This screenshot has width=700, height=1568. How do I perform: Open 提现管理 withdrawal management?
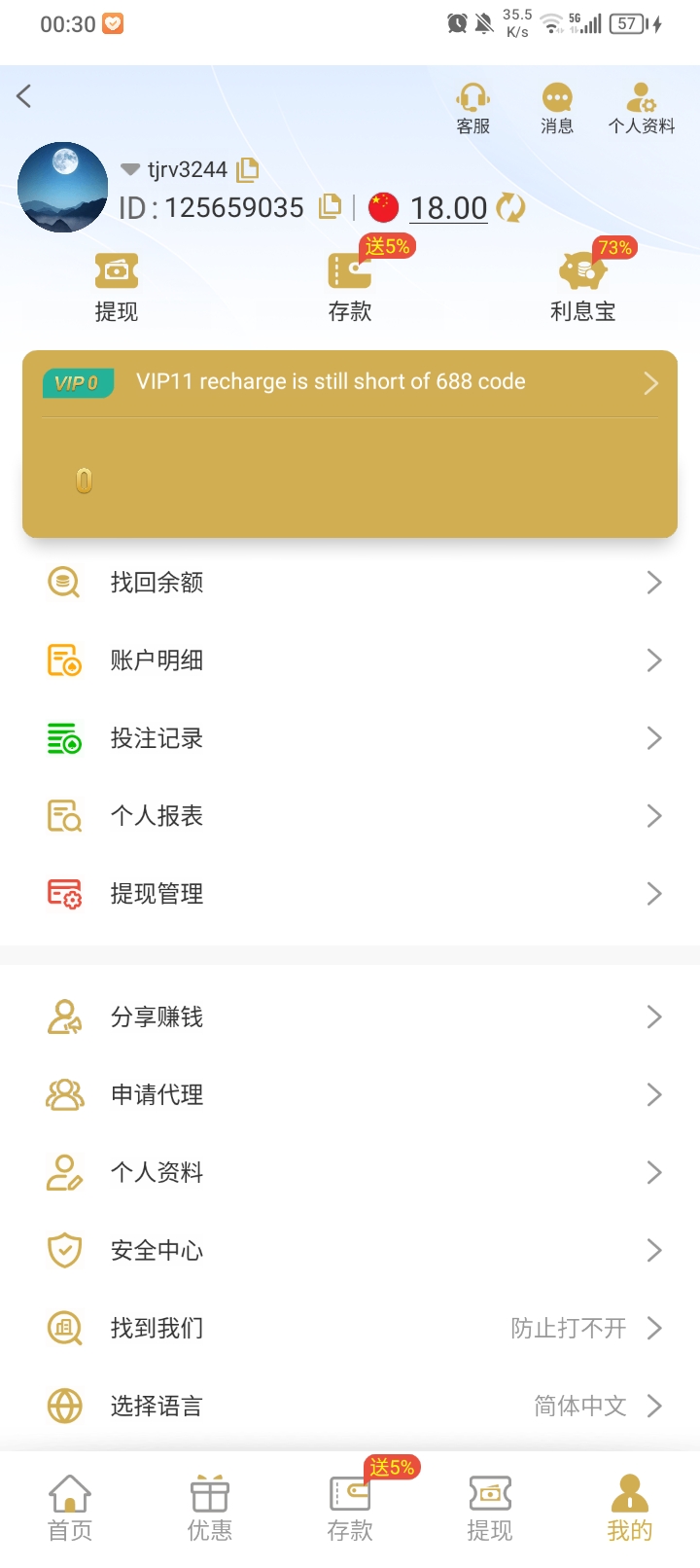(x=350, y=894)
